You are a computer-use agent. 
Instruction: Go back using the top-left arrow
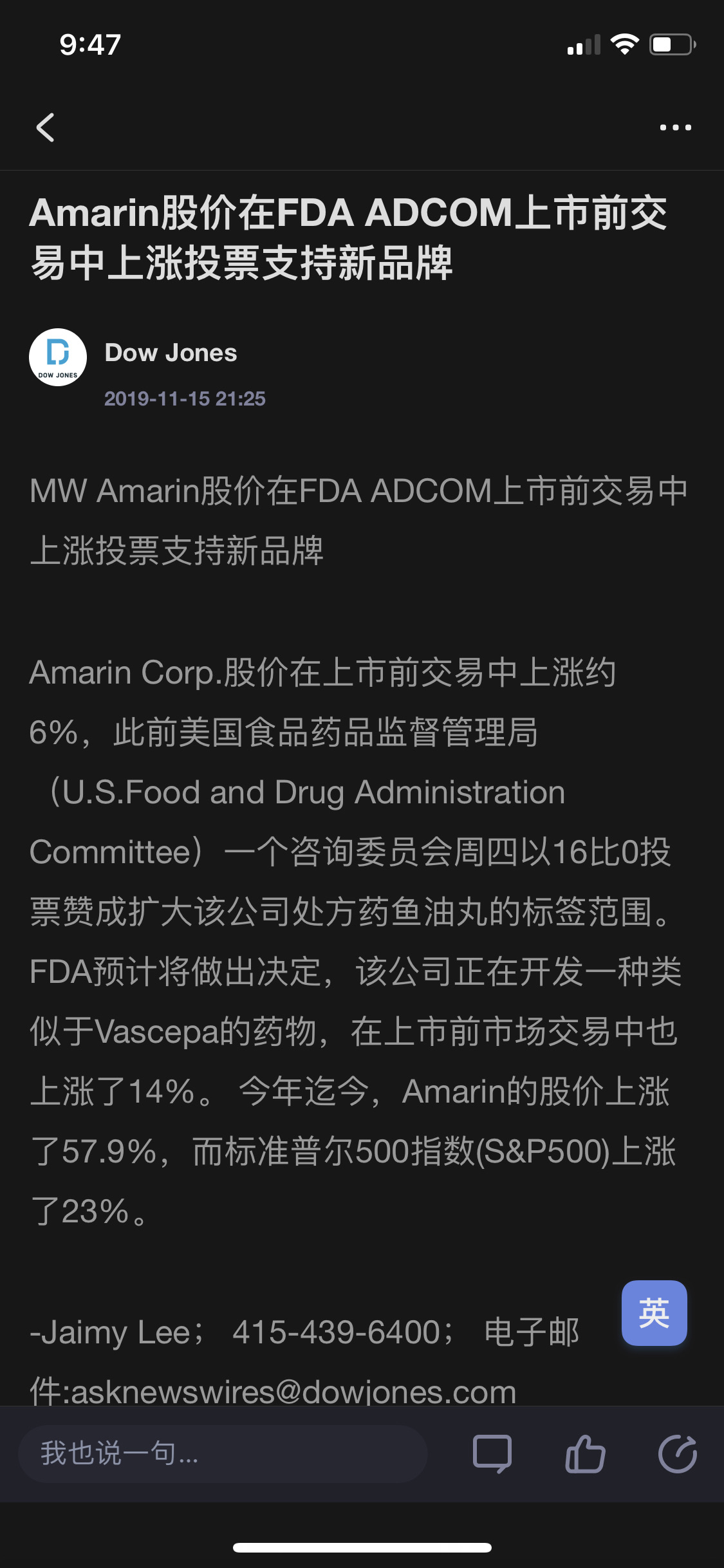[45, 127]
